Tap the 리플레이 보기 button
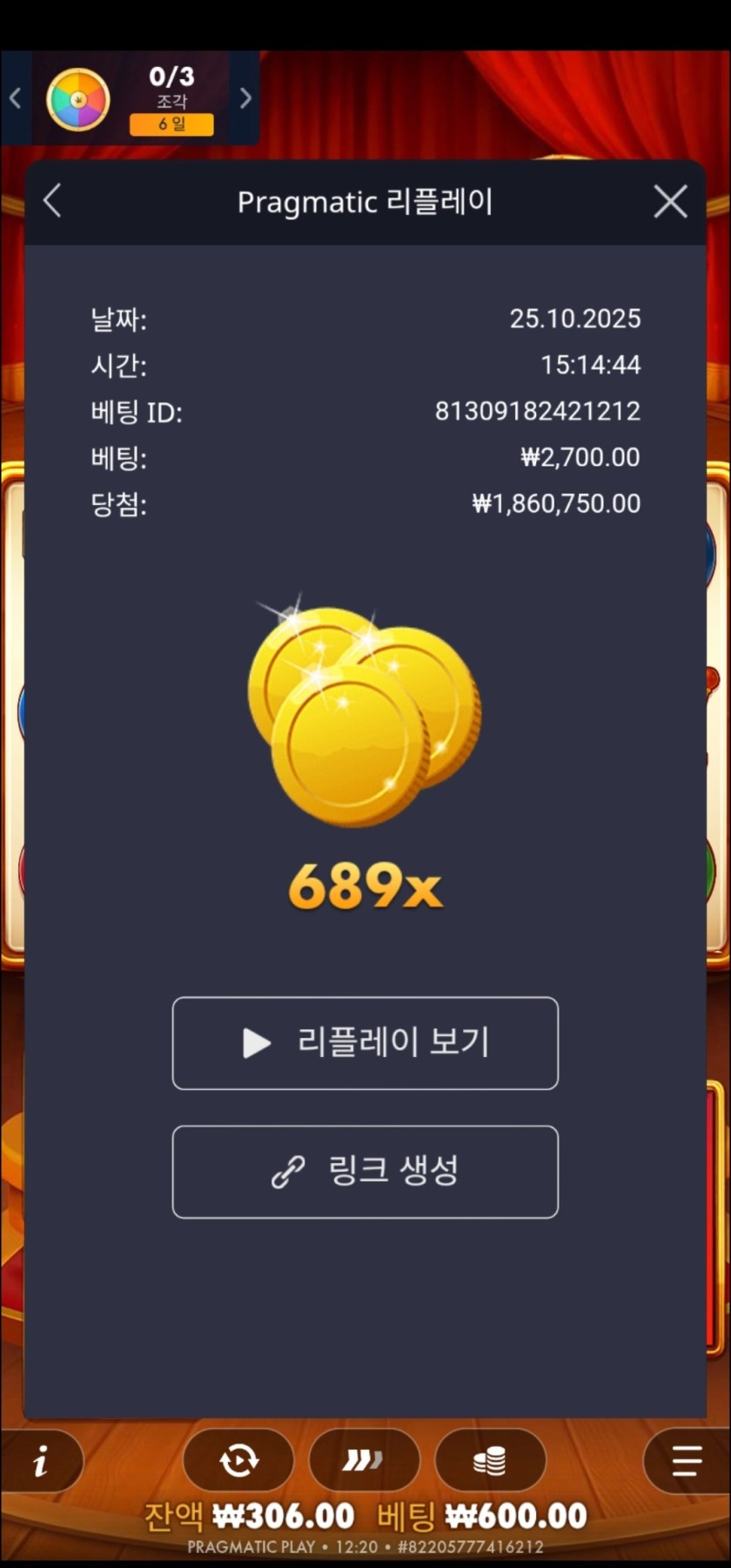The height and width of the screenshot is (1568, 731). pos(365,1043)
